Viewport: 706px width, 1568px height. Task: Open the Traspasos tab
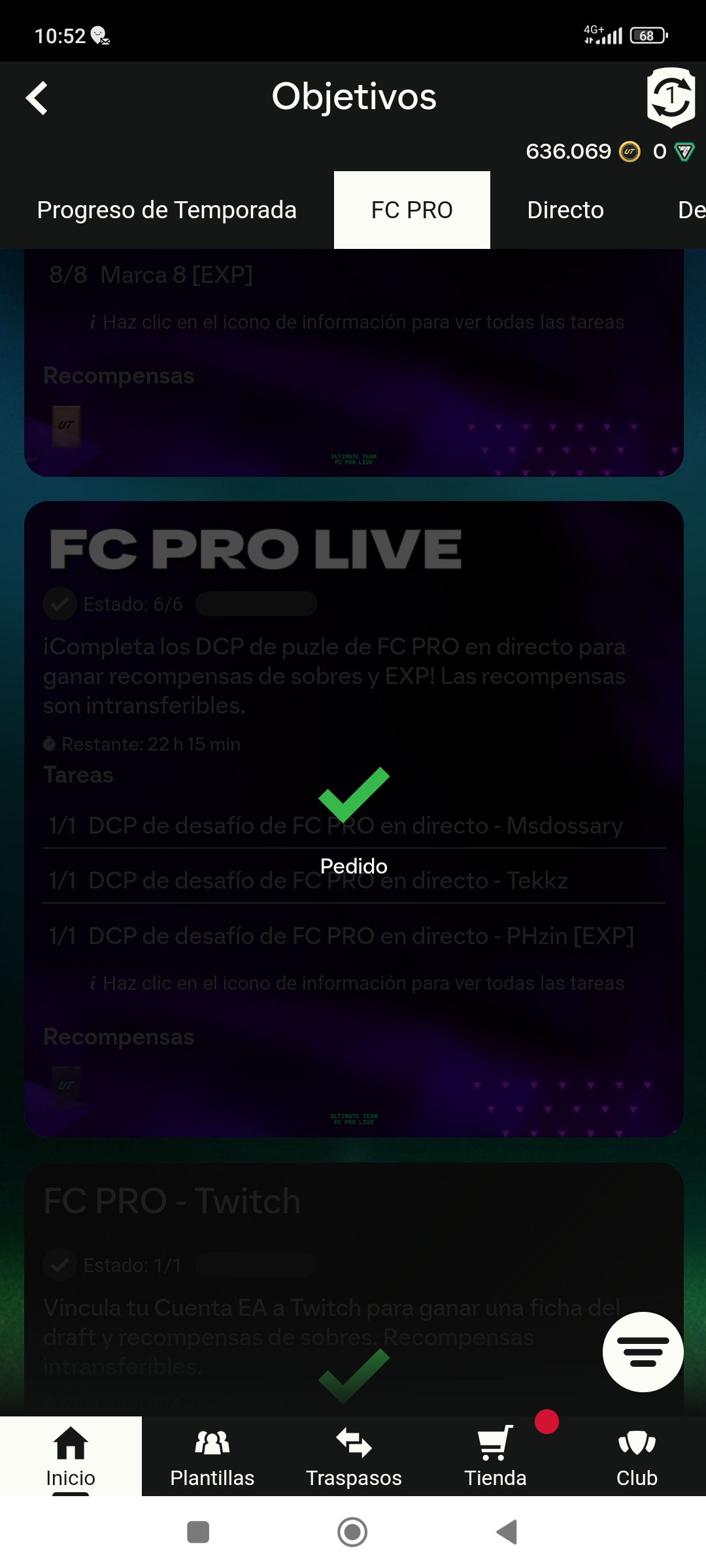pos(354,1457)
